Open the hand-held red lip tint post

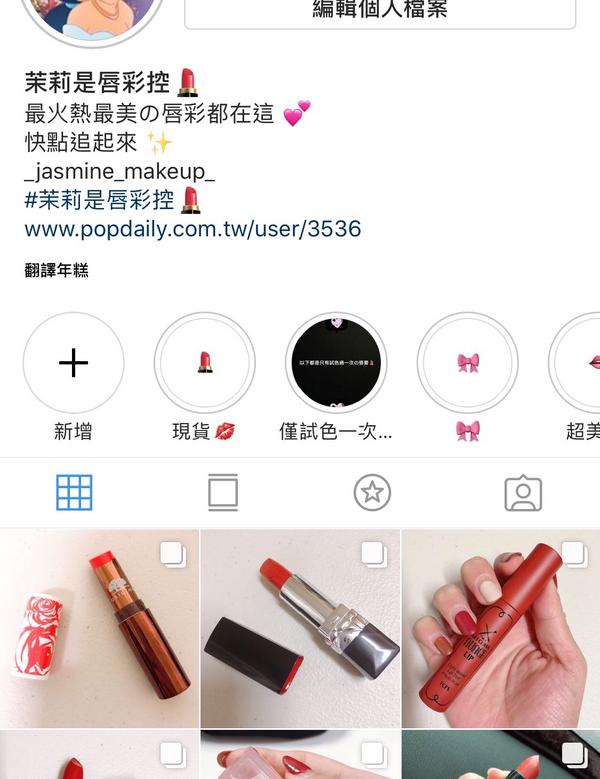(x=501, y=628)
